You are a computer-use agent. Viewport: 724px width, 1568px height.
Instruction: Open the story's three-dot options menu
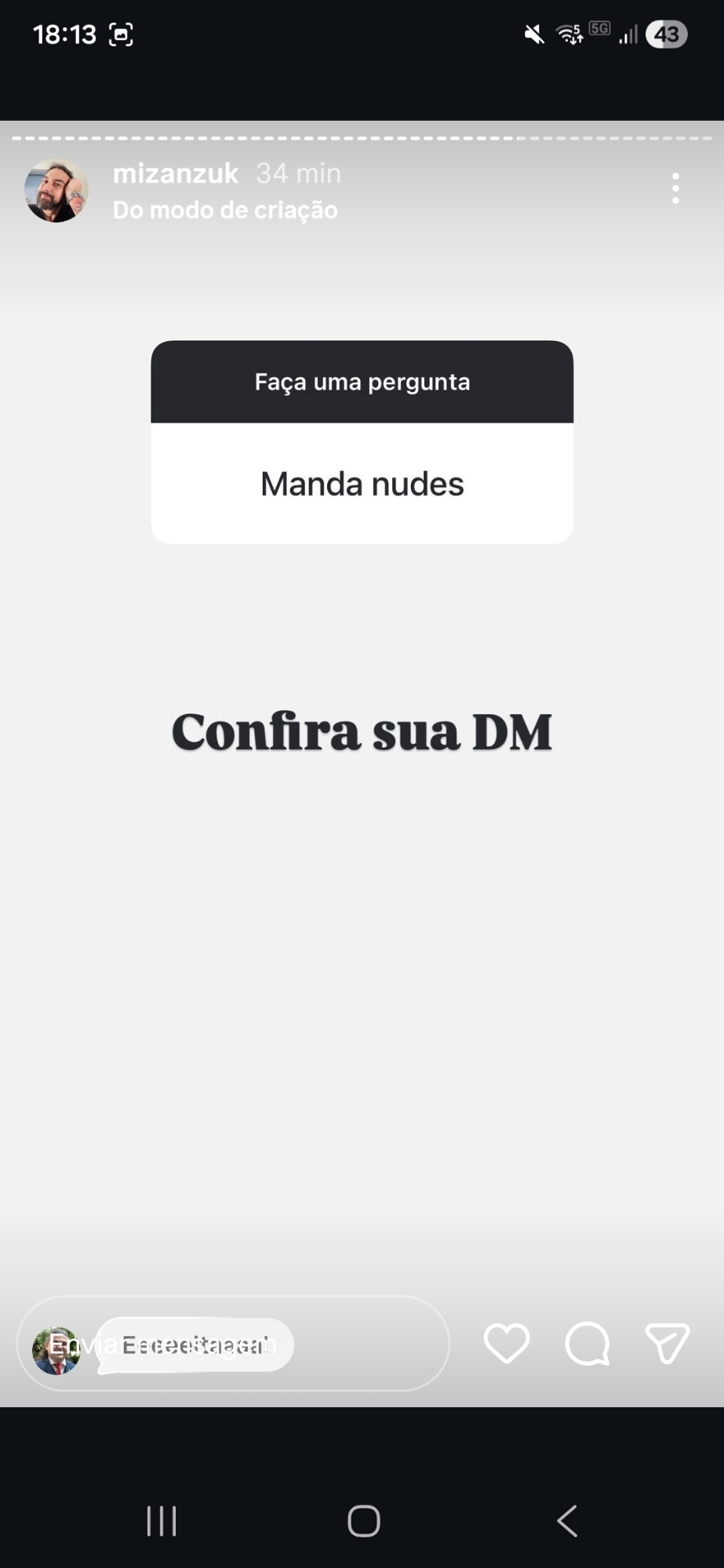[x=675, y=189]
